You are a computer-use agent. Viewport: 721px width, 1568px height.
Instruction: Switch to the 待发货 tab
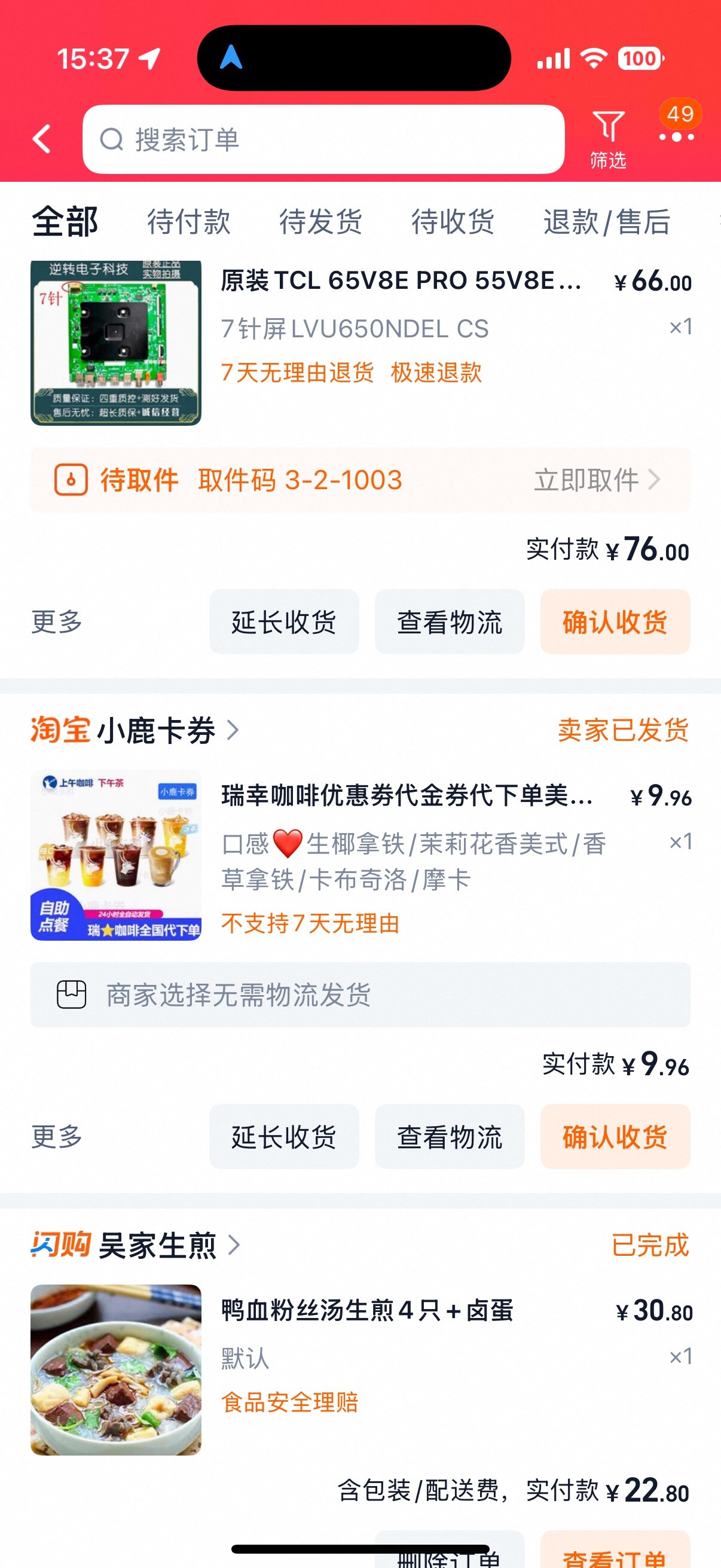coord(320,221)
